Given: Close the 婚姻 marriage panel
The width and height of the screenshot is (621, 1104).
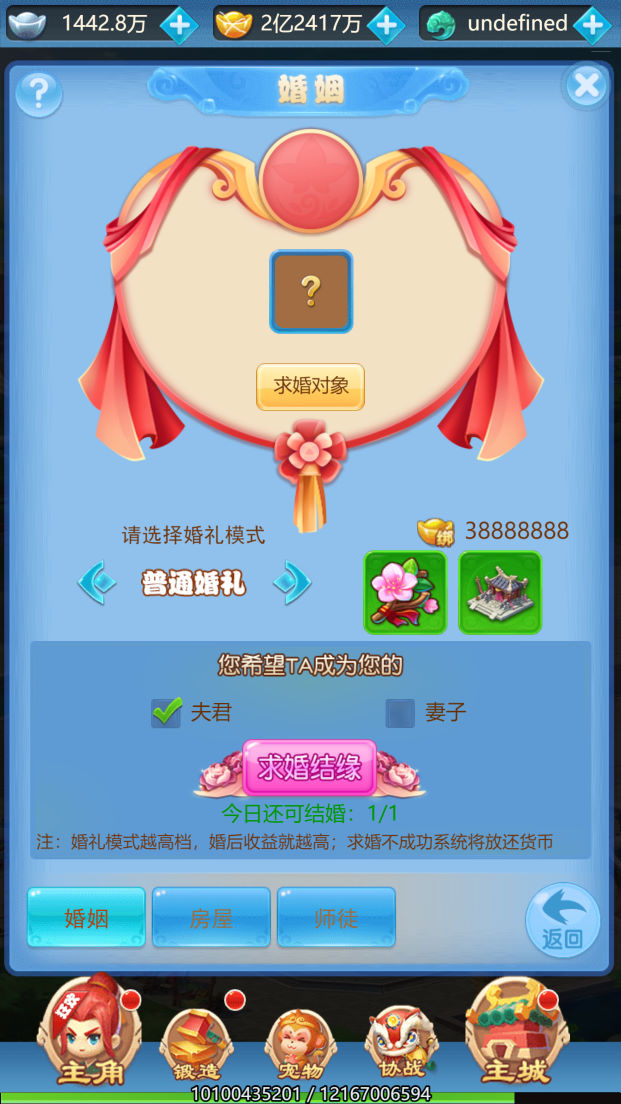Looking at the screenshot, I should pyautogui.click(x=586, y=86).
